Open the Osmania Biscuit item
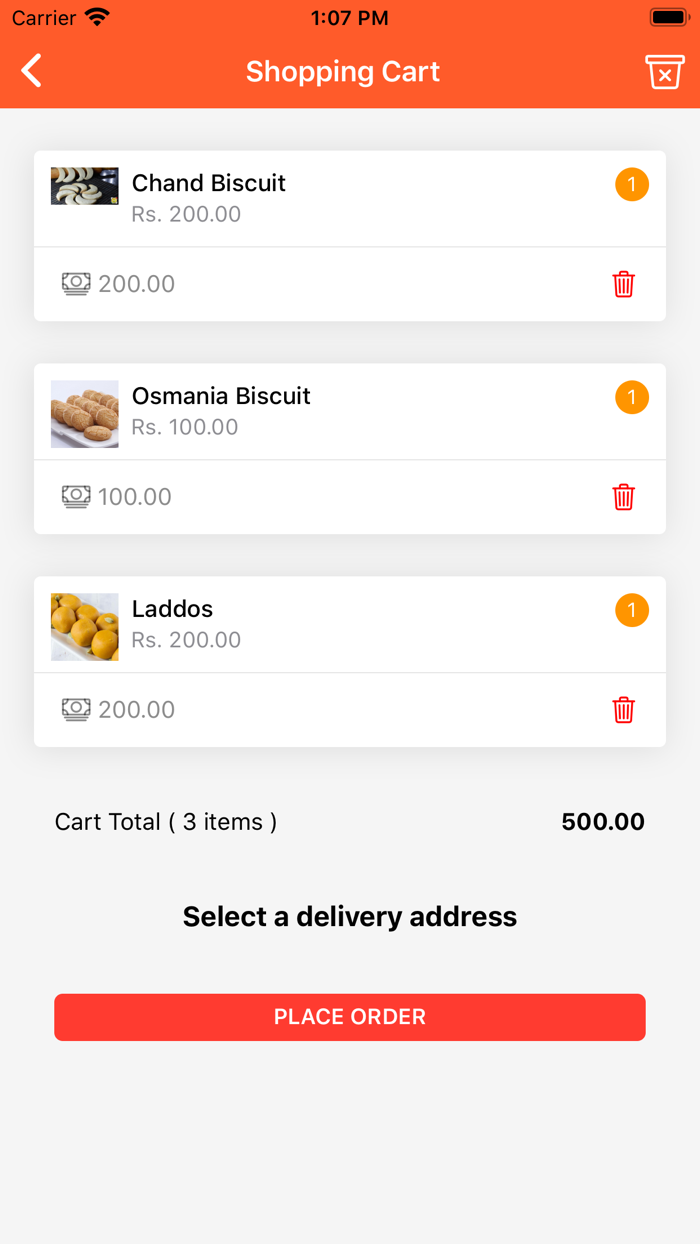 221,397
